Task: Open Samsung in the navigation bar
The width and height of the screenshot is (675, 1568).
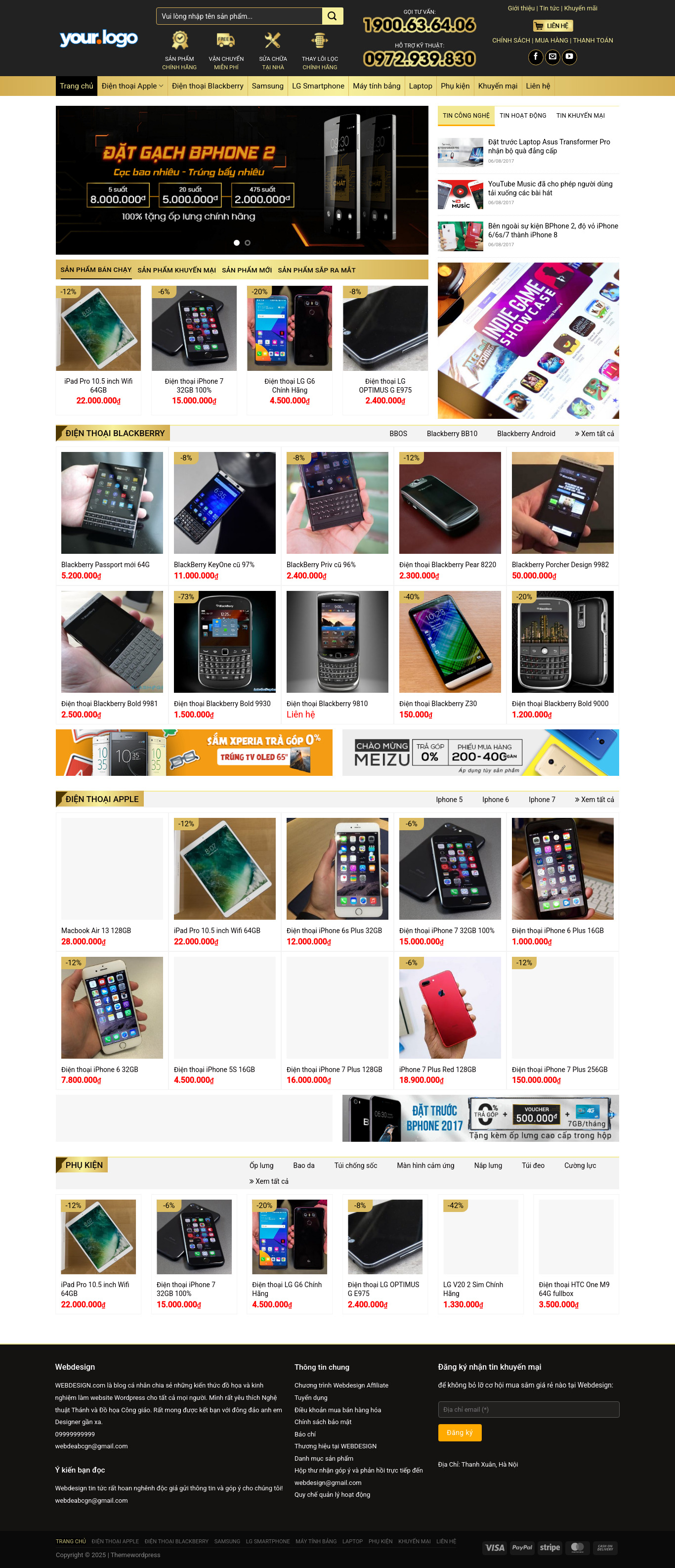Action: [267, 87]
